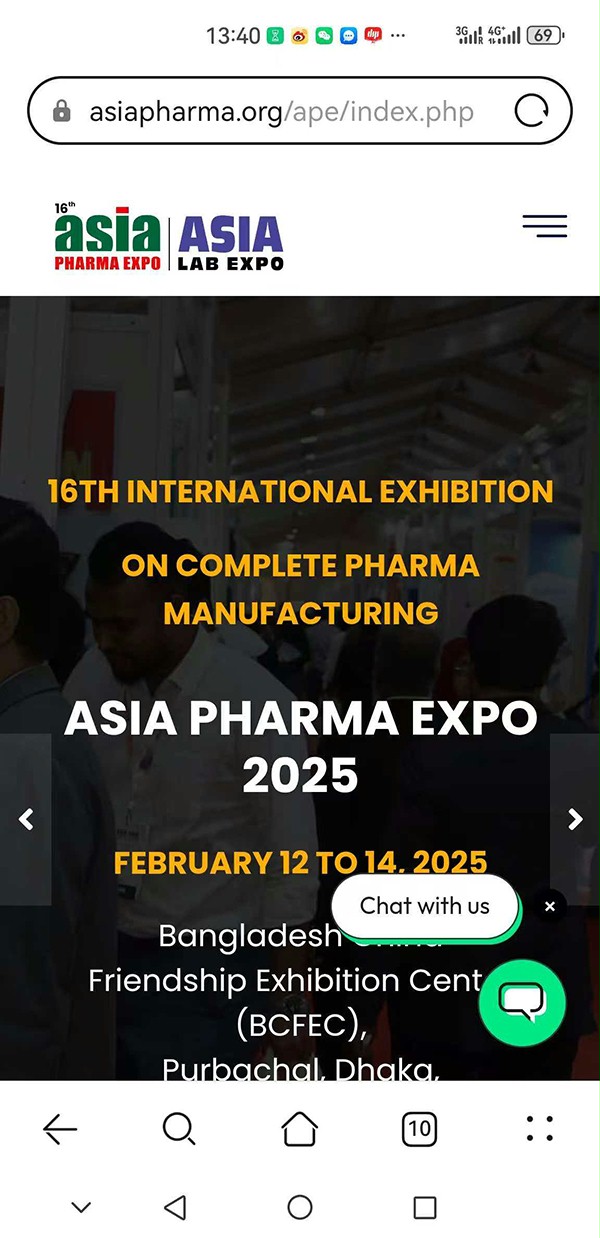Open the hamburger navigation menu
Image resolution: width=600 pixels, height=1238 pixels.
544,226
